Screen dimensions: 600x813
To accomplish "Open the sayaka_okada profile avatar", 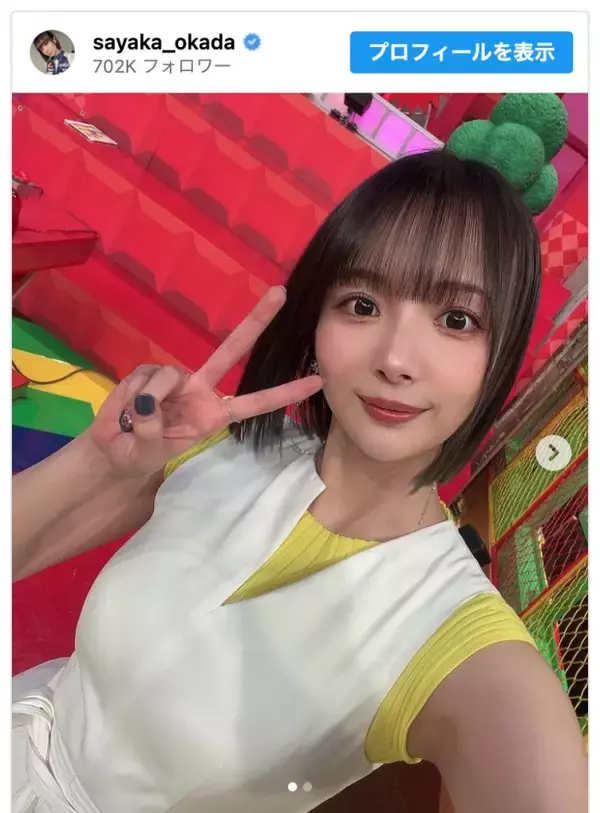I will 52,52.
